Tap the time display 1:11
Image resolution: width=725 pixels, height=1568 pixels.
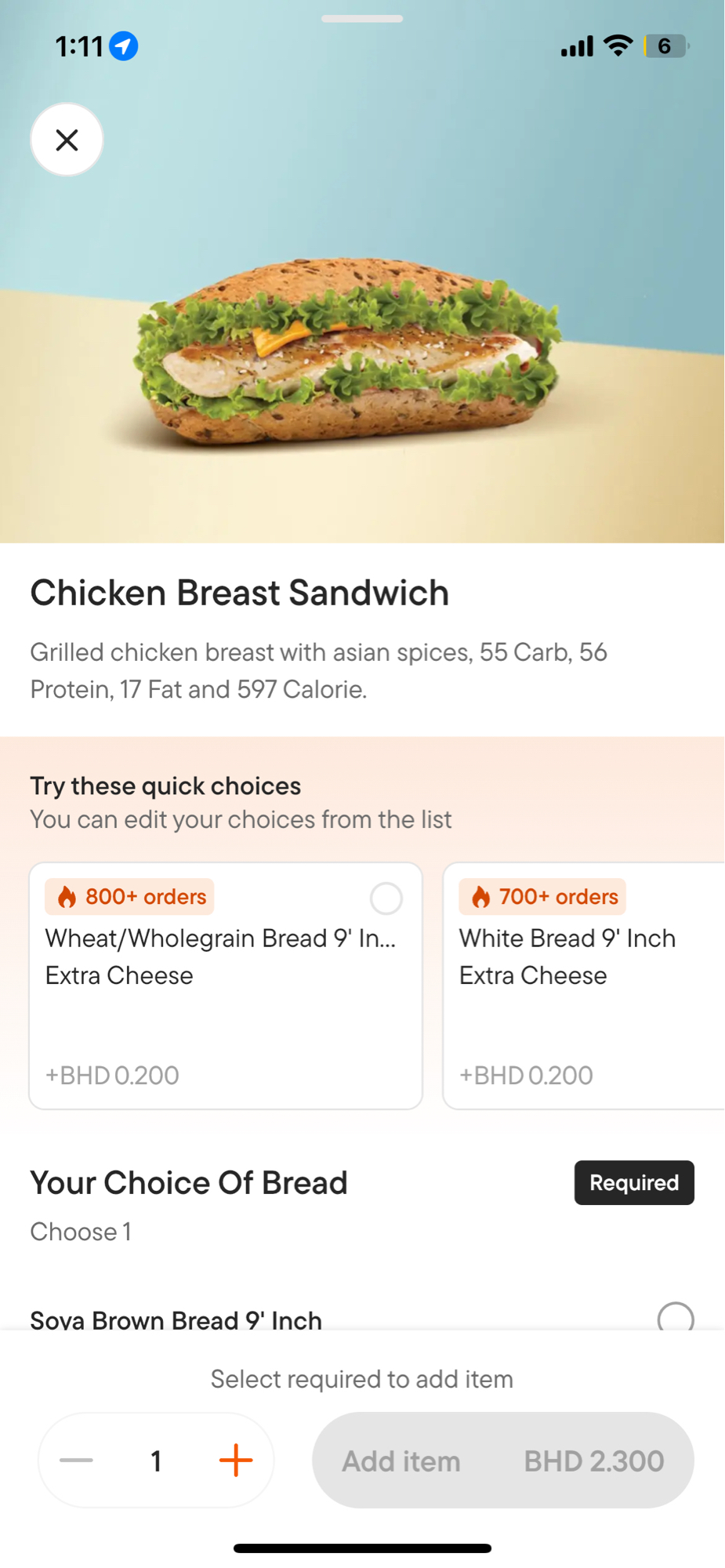pyautogui.click(x=78, y=45)
